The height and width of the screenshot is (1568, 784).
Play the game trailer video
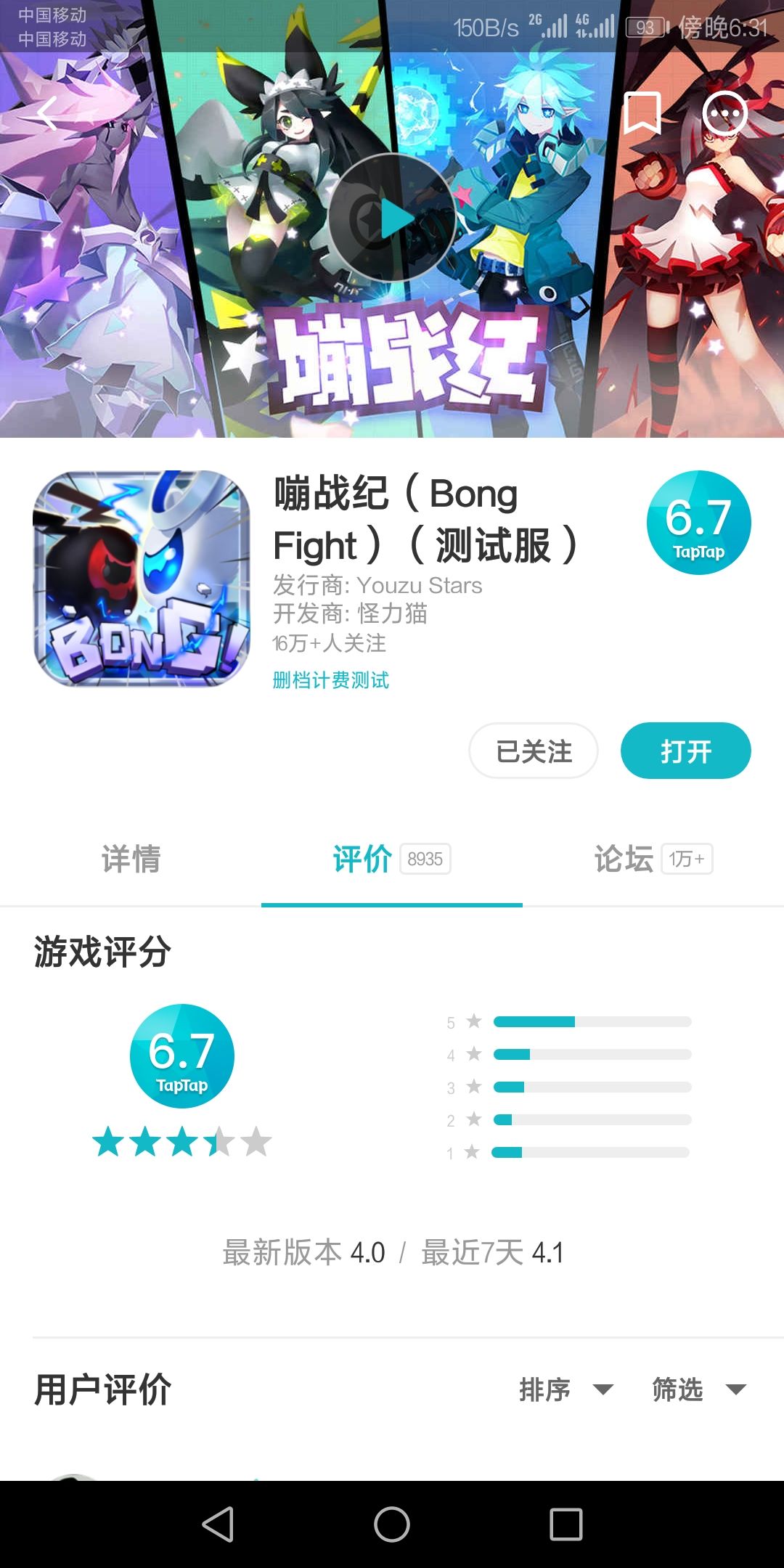392,218
